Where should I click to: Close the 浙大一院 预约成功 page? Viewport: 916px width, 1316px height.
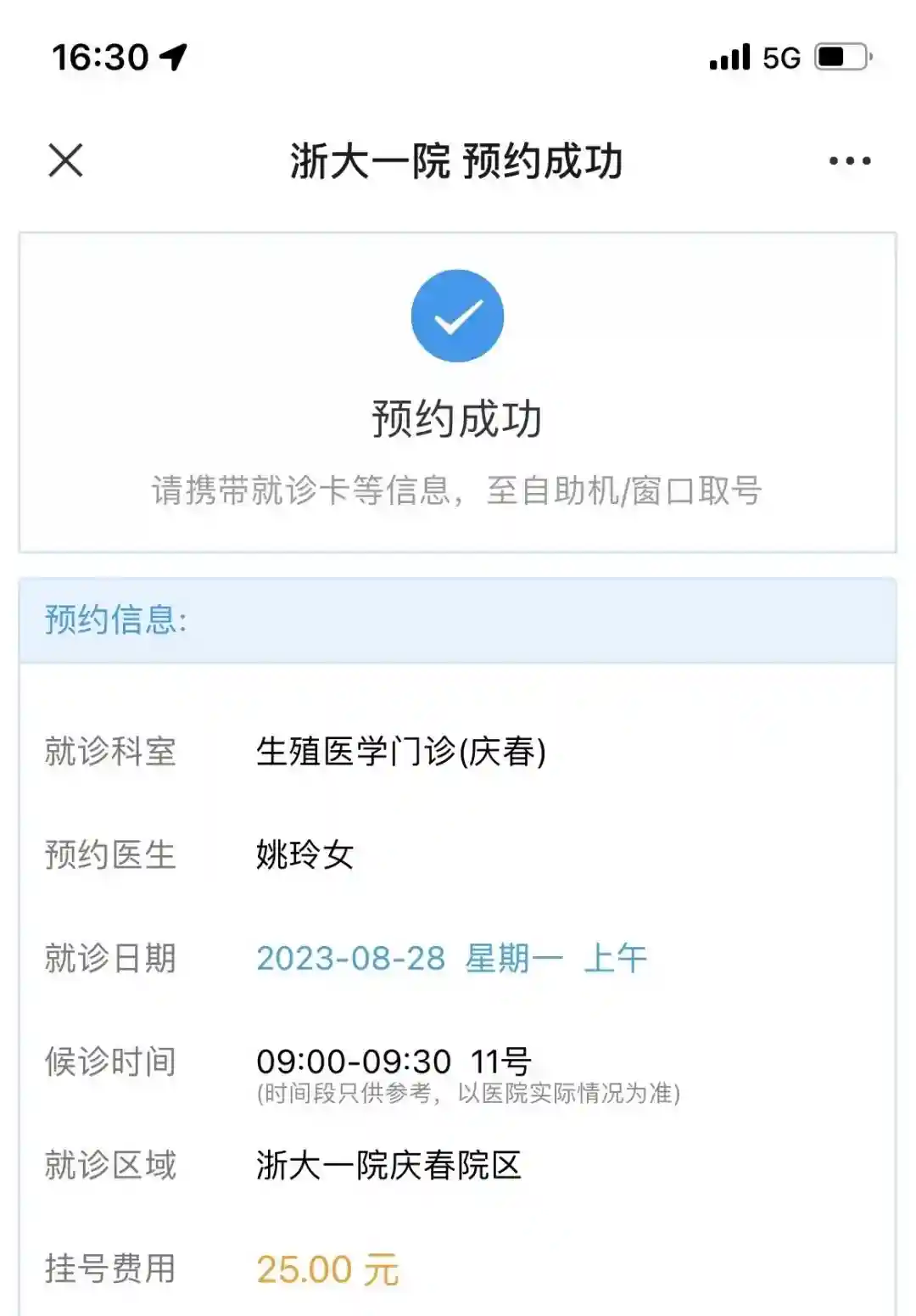coord(65,160)
